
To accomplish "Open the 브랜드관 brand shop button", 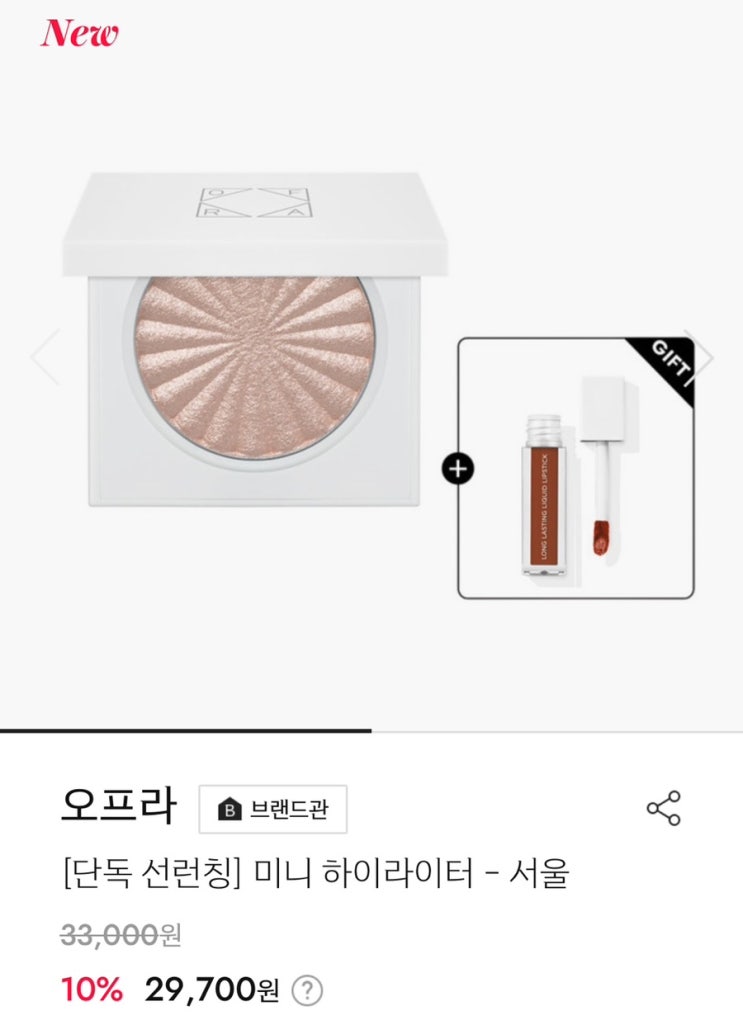I will click(272, 809).
